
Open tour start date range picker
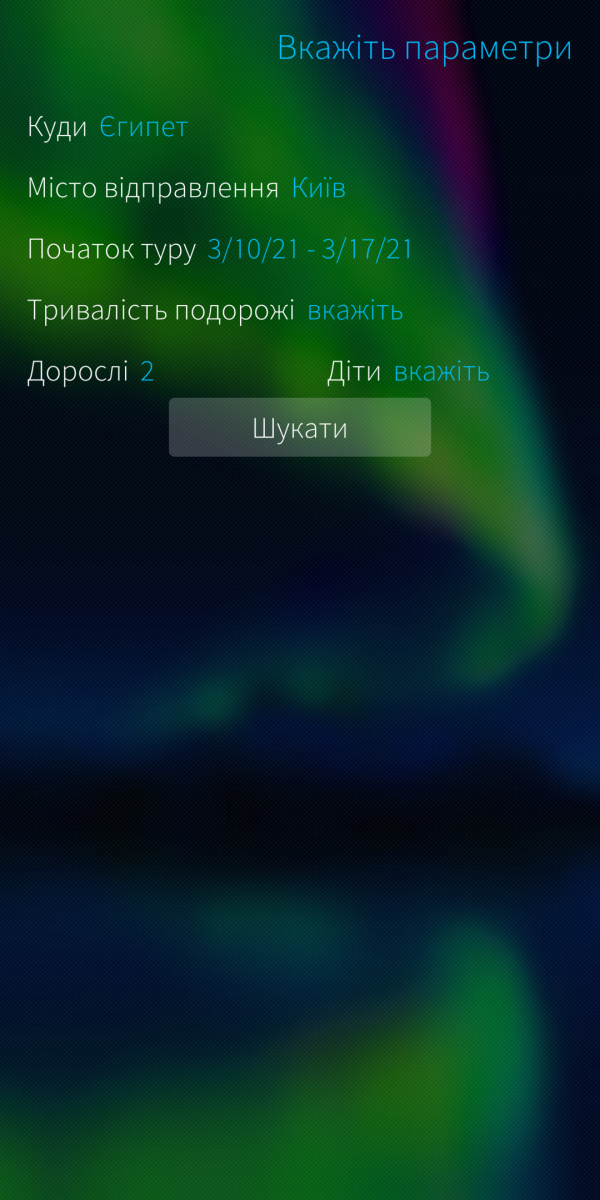pos(309,250)
